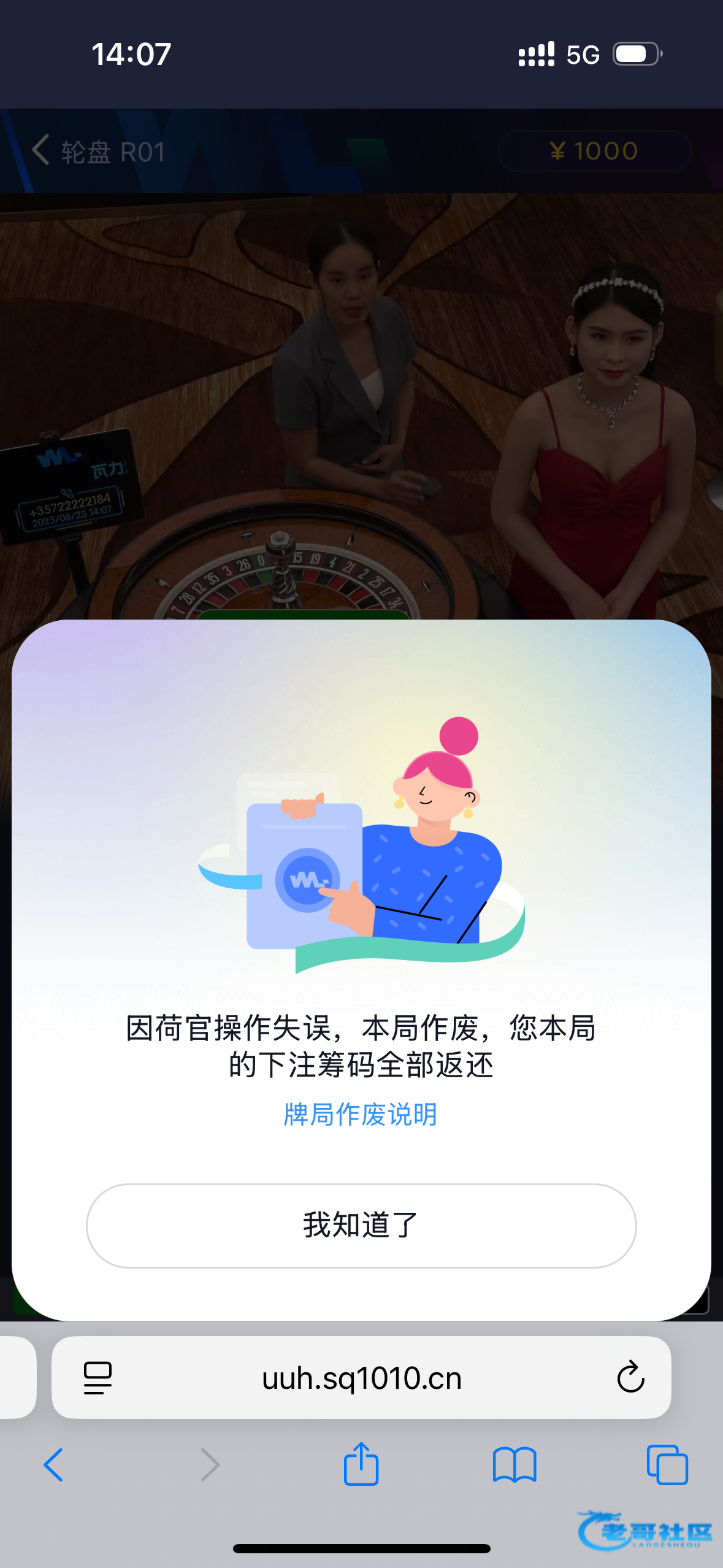Share this page from Safari toolbar
This screenshot has width=723, height=1568.
click(x=361, y=1464)
